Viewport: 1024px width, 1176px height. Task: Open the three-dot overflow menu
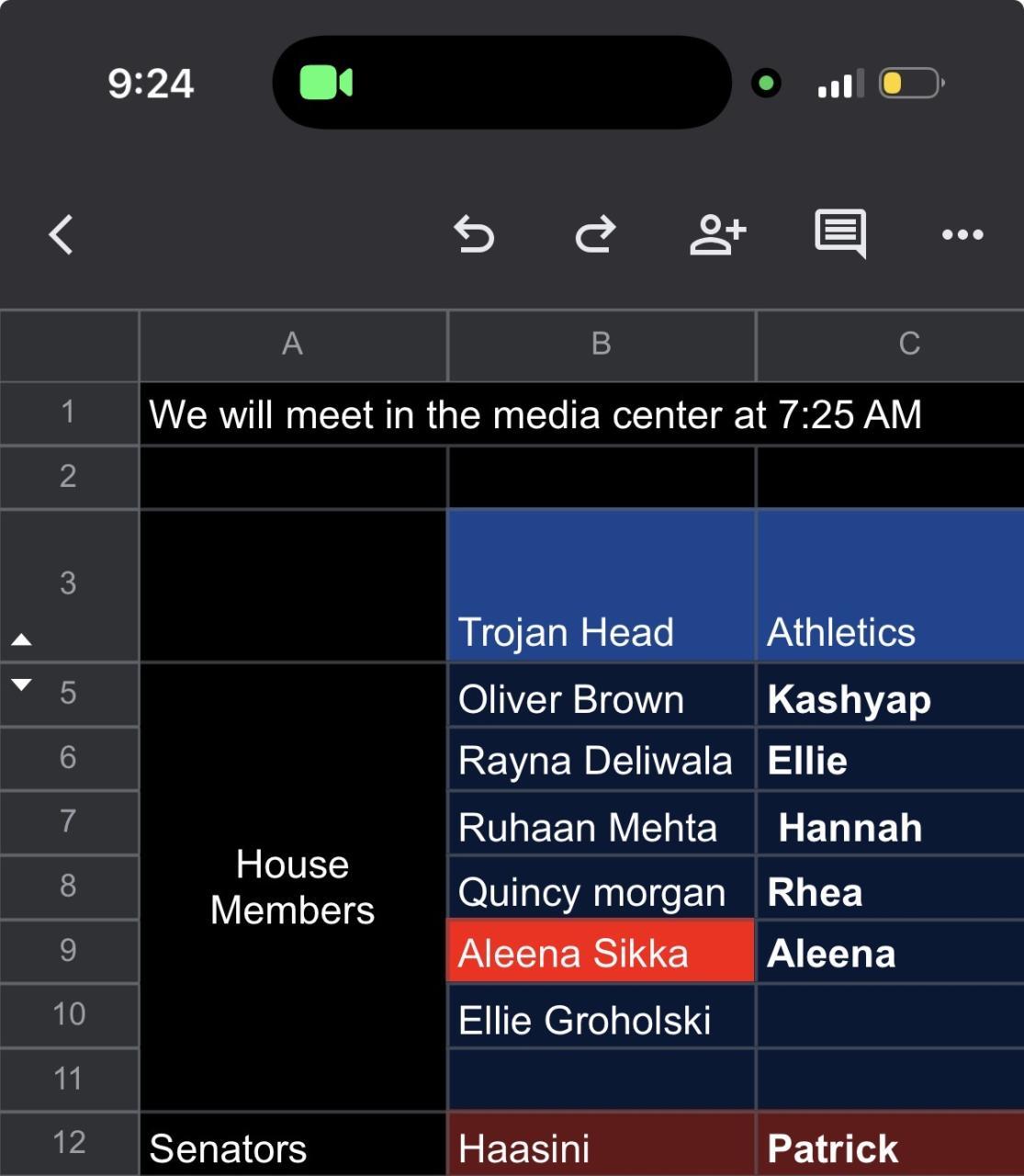coord(962,234)
